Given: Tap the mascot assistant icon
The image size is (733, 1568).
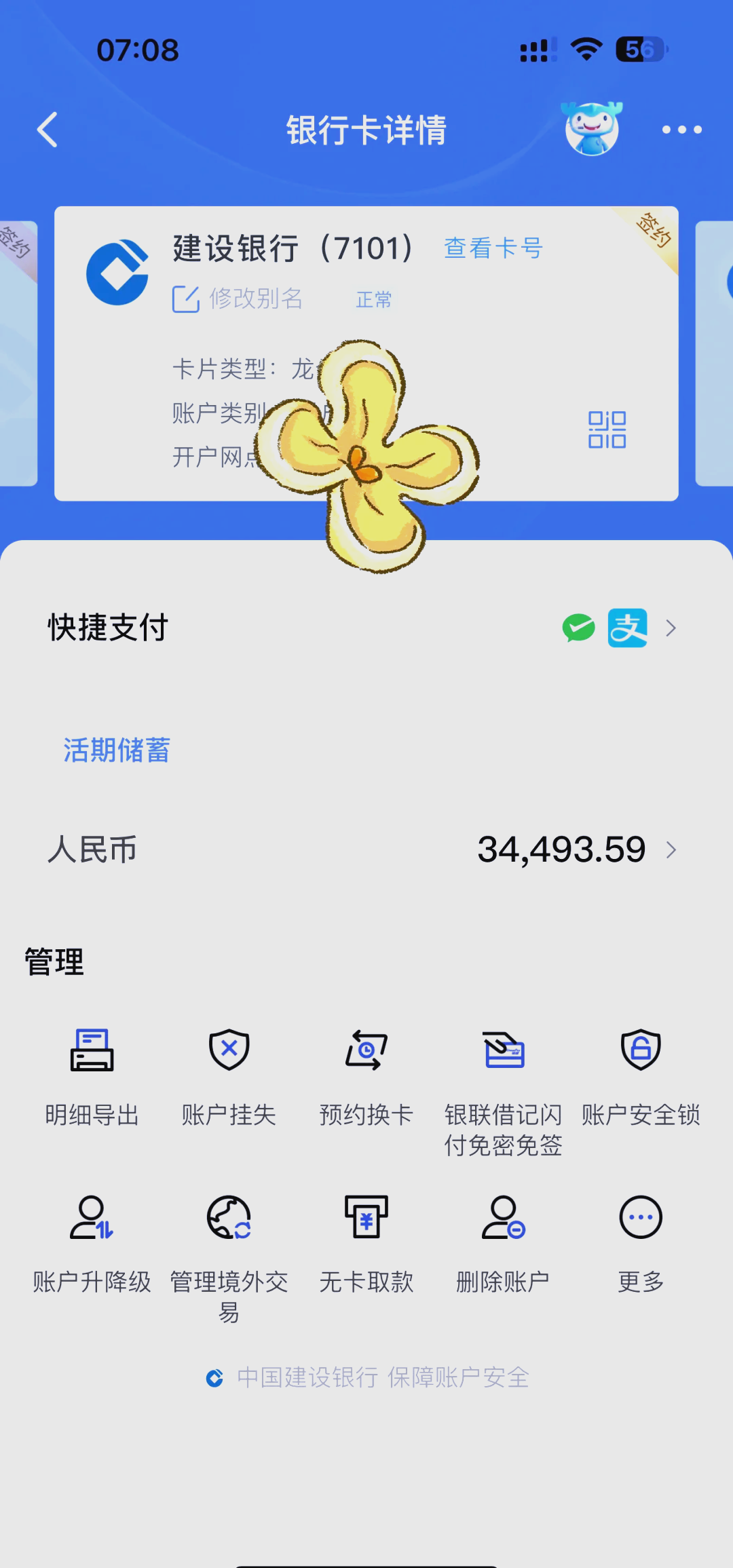Looking at the screenshot, I should tap(591, 129).
